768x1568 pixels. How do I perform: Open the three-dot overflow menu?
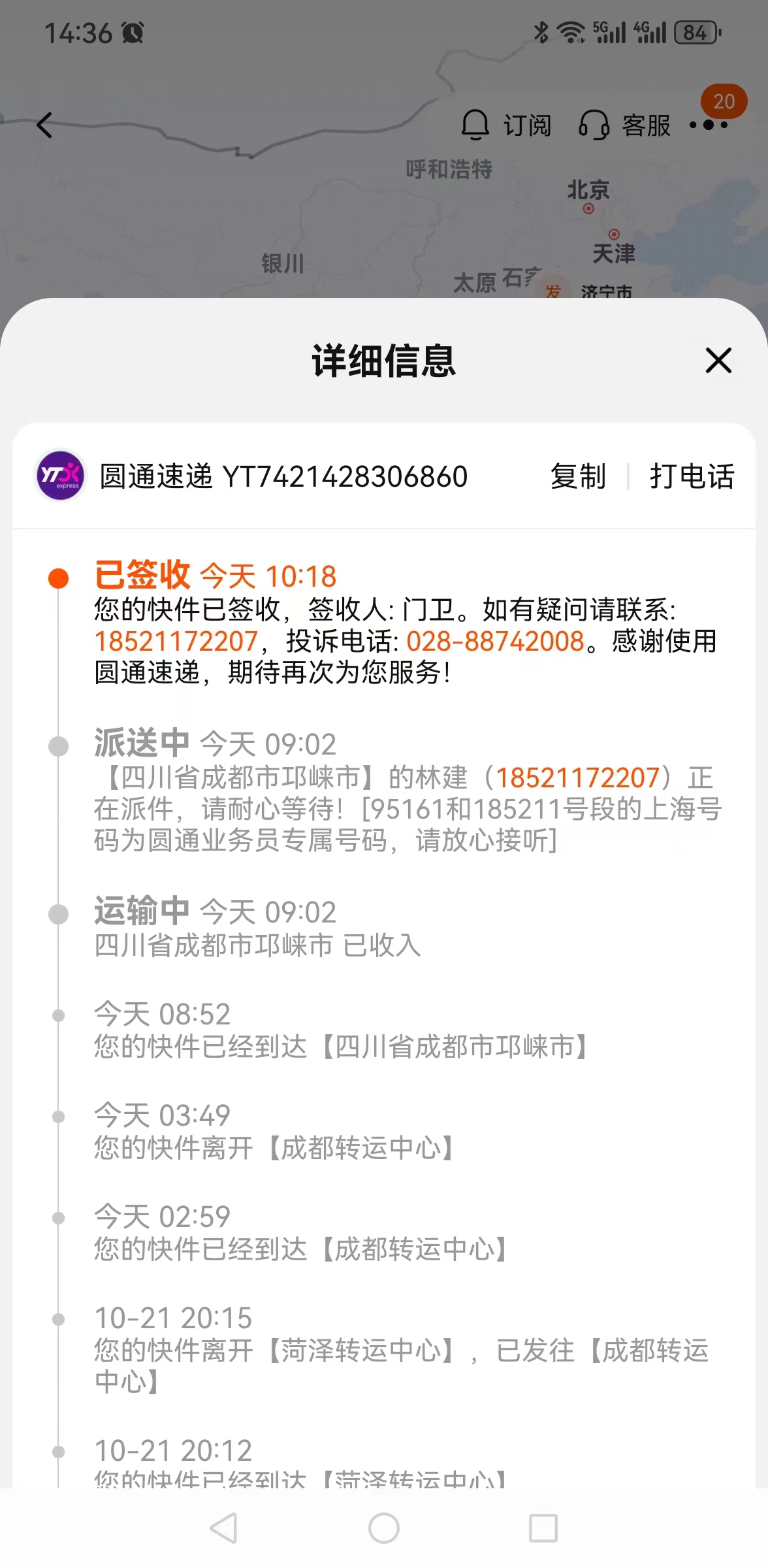pyautogui.click(x=708, y=125)
